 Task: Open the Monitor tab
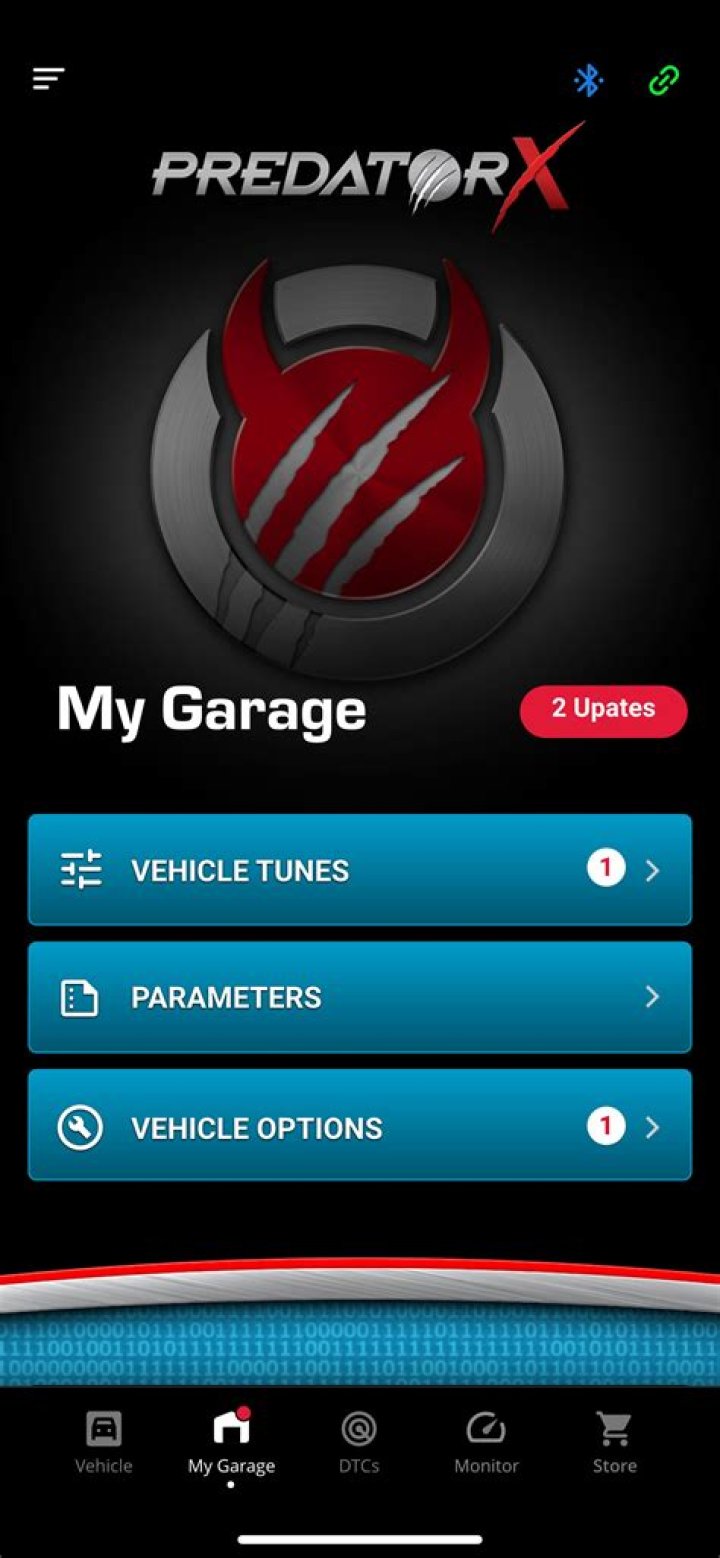(486, 1442)
